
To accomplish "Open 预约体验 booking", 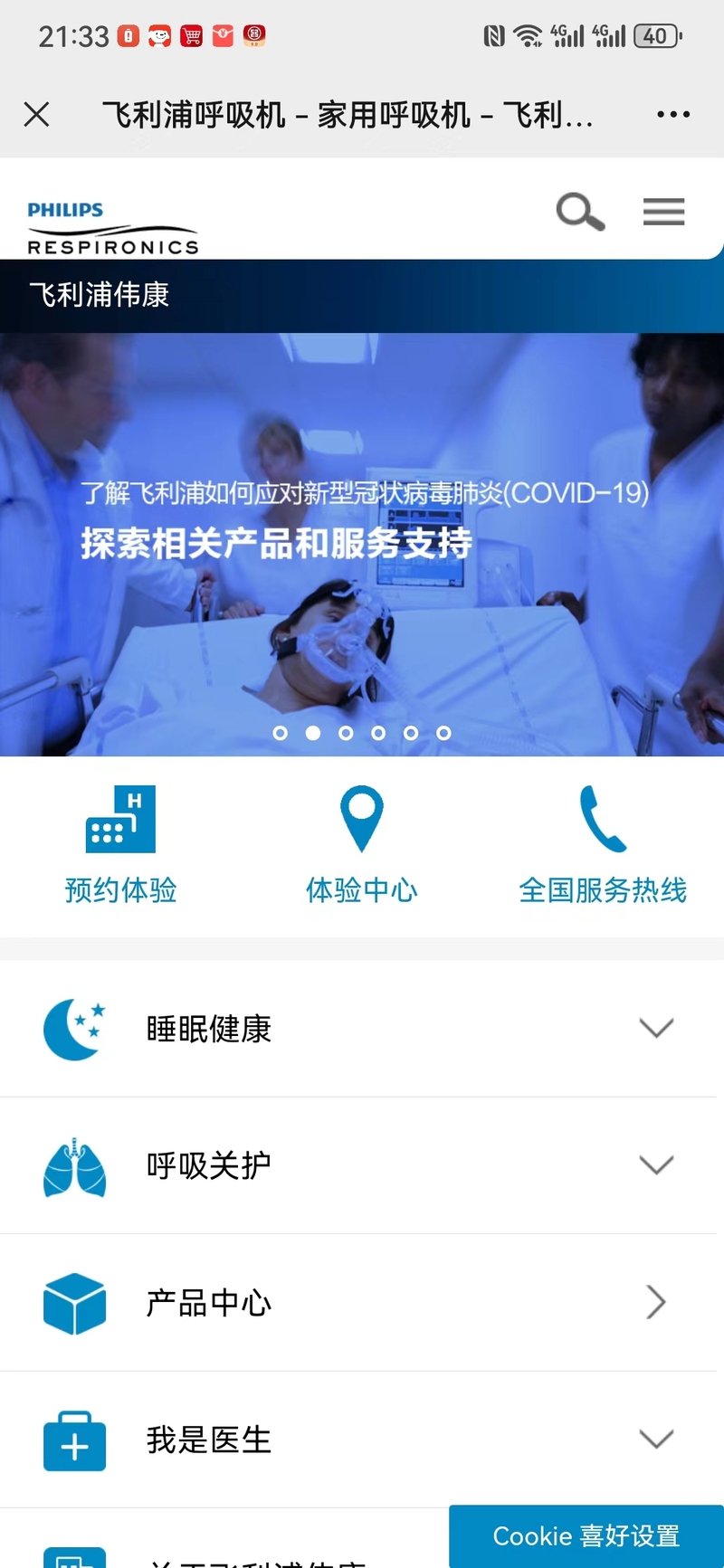I will 120,845.
